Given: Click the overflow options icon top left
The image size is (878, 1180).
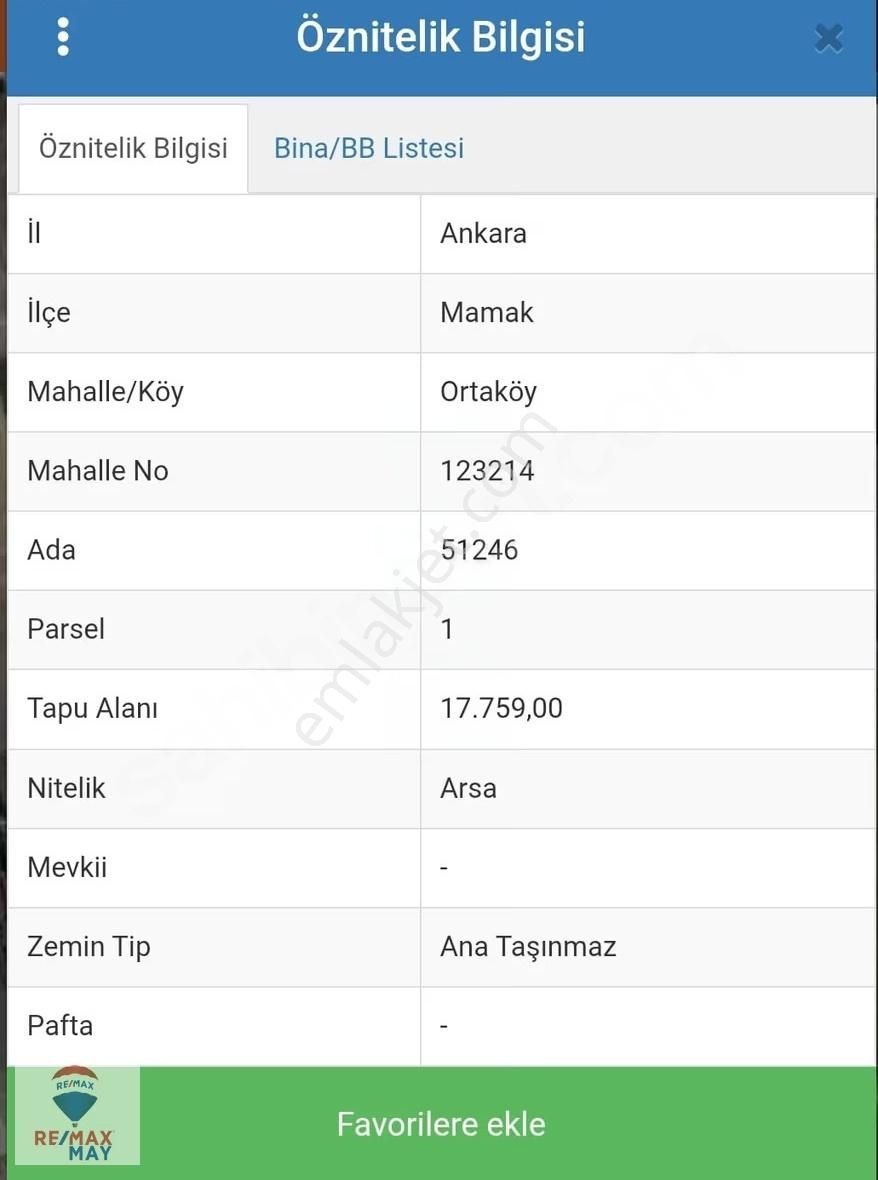Looking at the screenshot, I should pos(63,36).
